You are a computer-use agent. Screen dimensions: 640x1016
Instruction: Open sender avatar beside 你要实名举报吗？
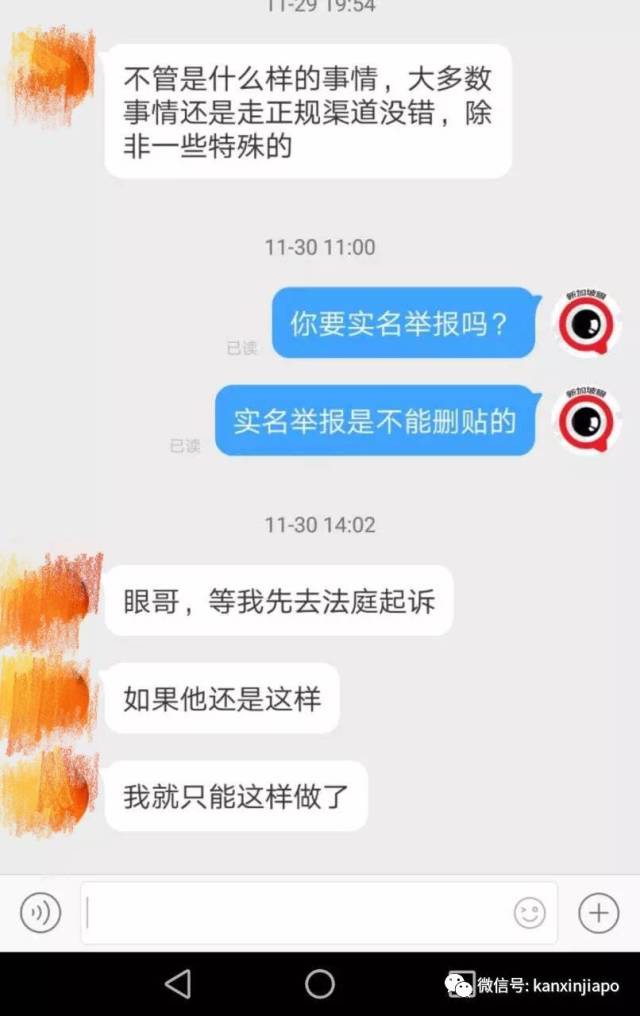(x=589, y=324)
